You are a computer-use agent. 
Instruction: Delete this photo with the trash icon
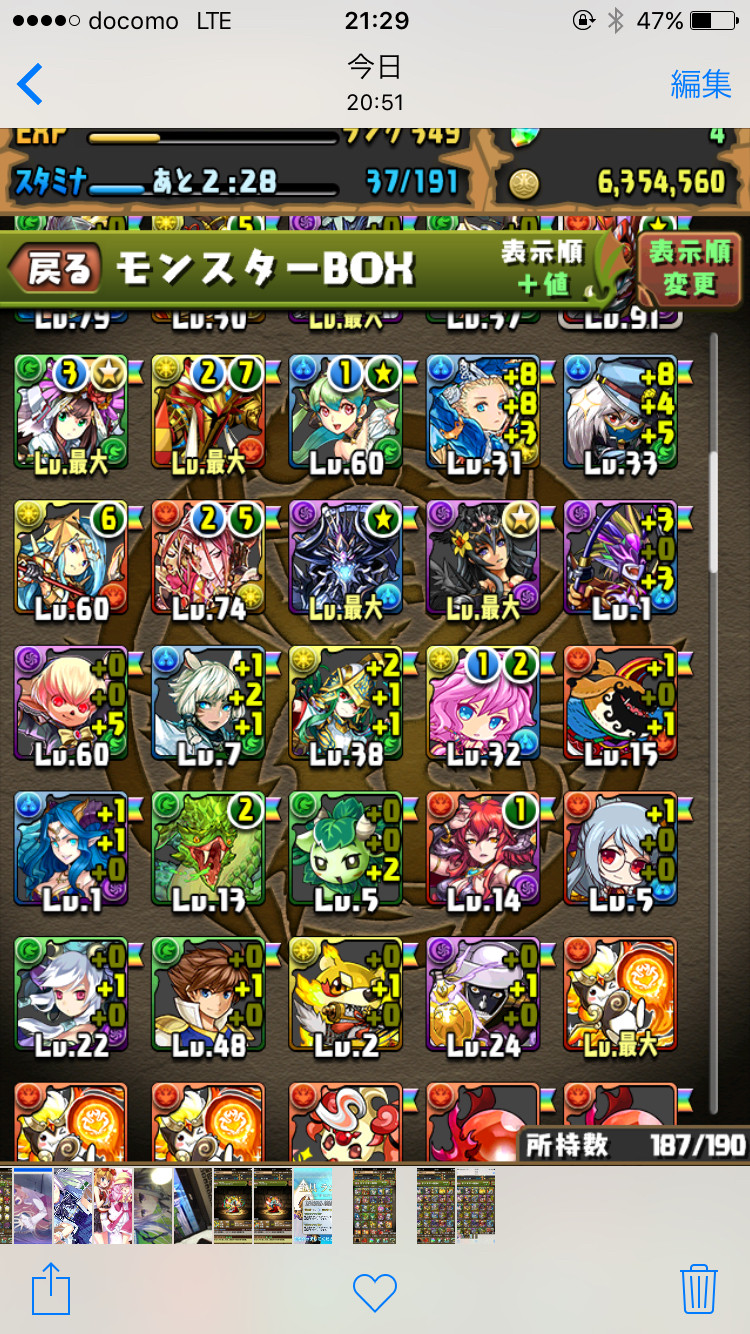point(698,1288)
